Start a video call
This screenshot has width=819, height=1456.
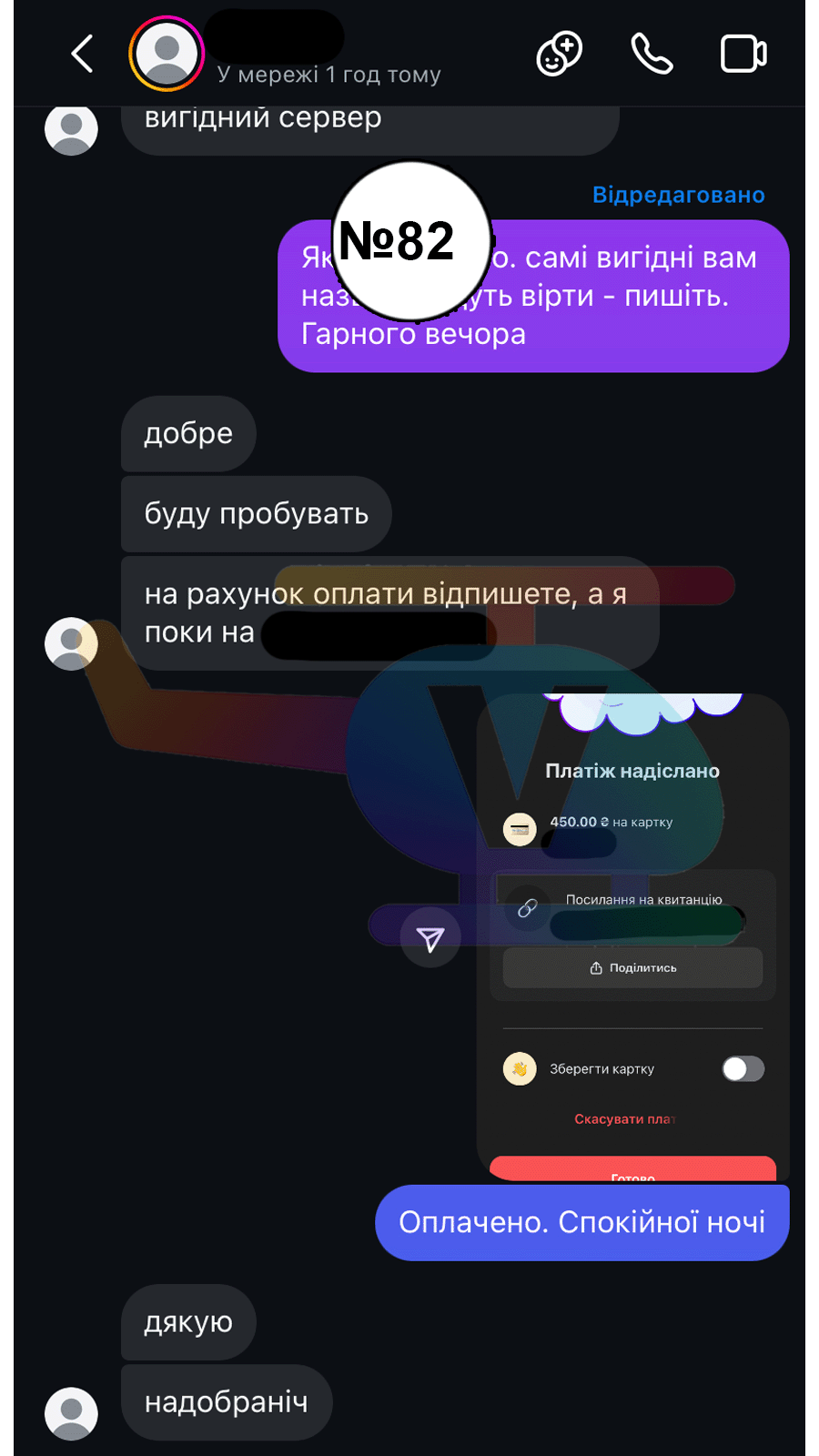743,54
